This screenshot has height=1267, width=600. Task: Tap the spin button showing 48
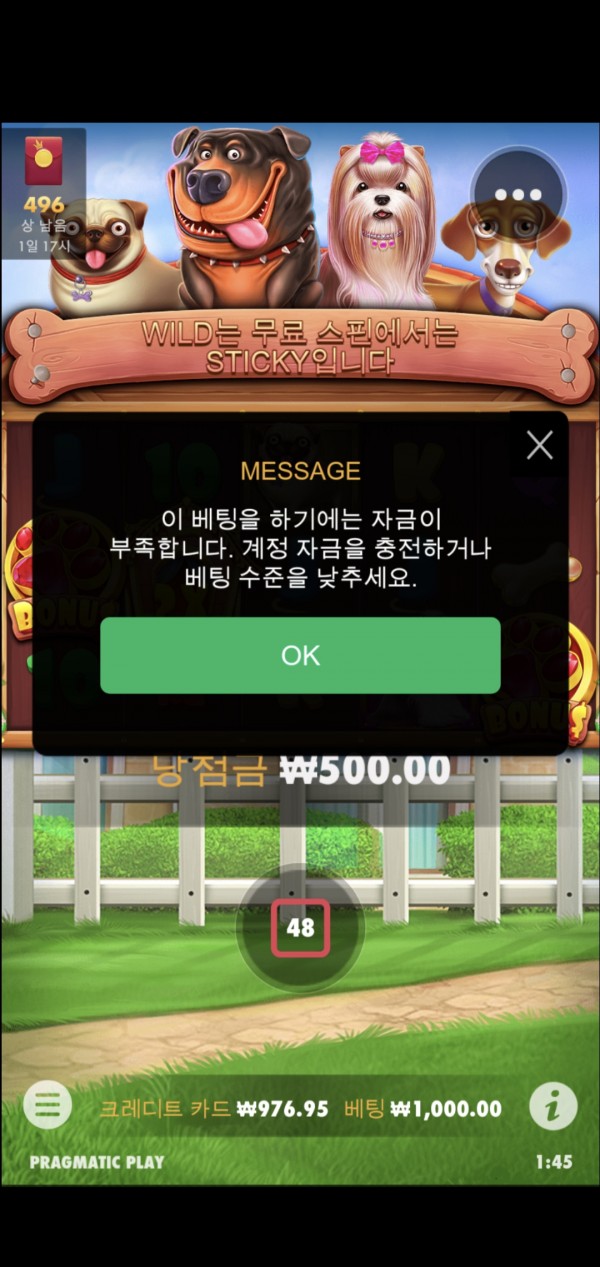pos(300,928)
